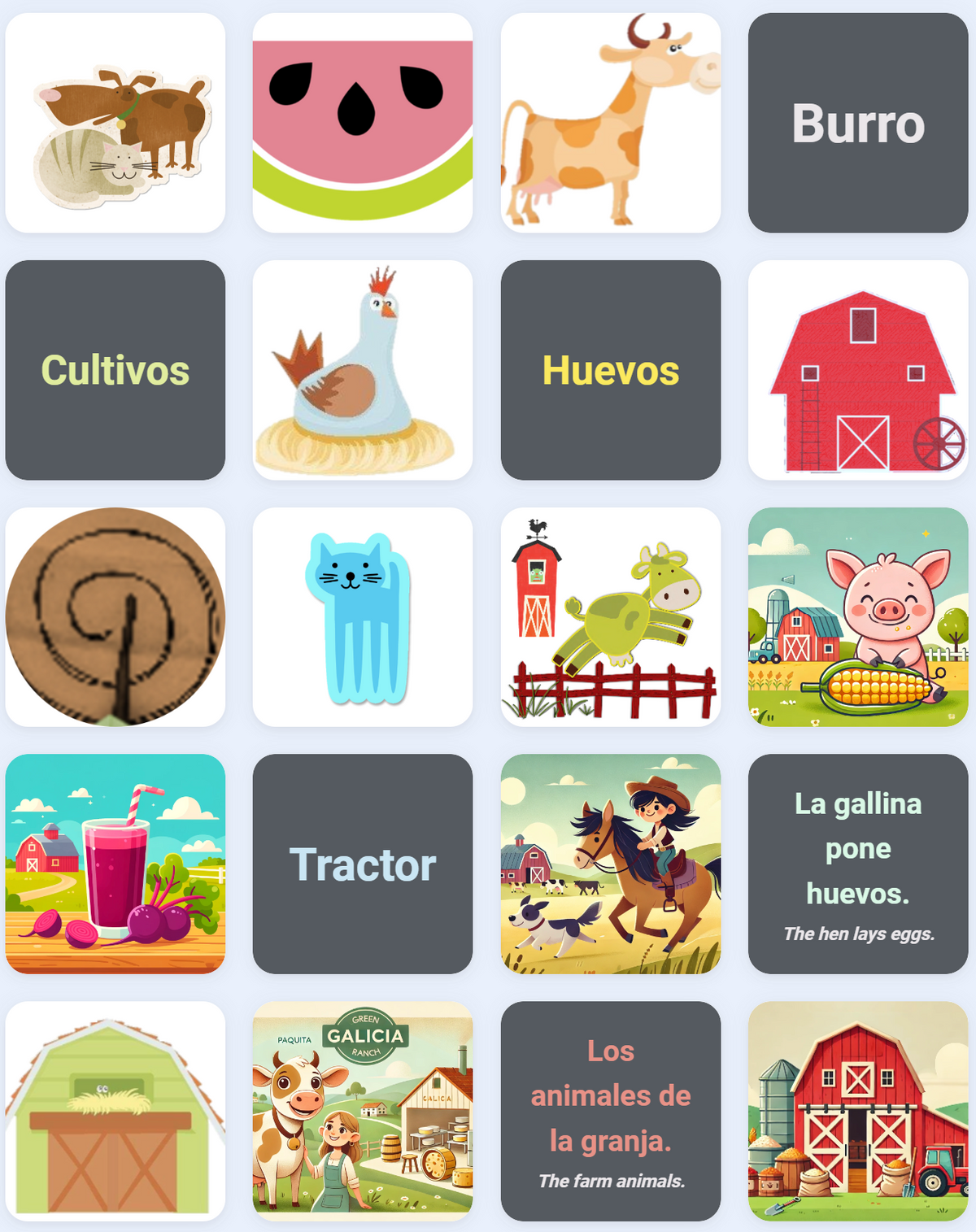Screen dimensions: 976x1232
Task: Tap the Tractor word card
Action: (363, 864)
